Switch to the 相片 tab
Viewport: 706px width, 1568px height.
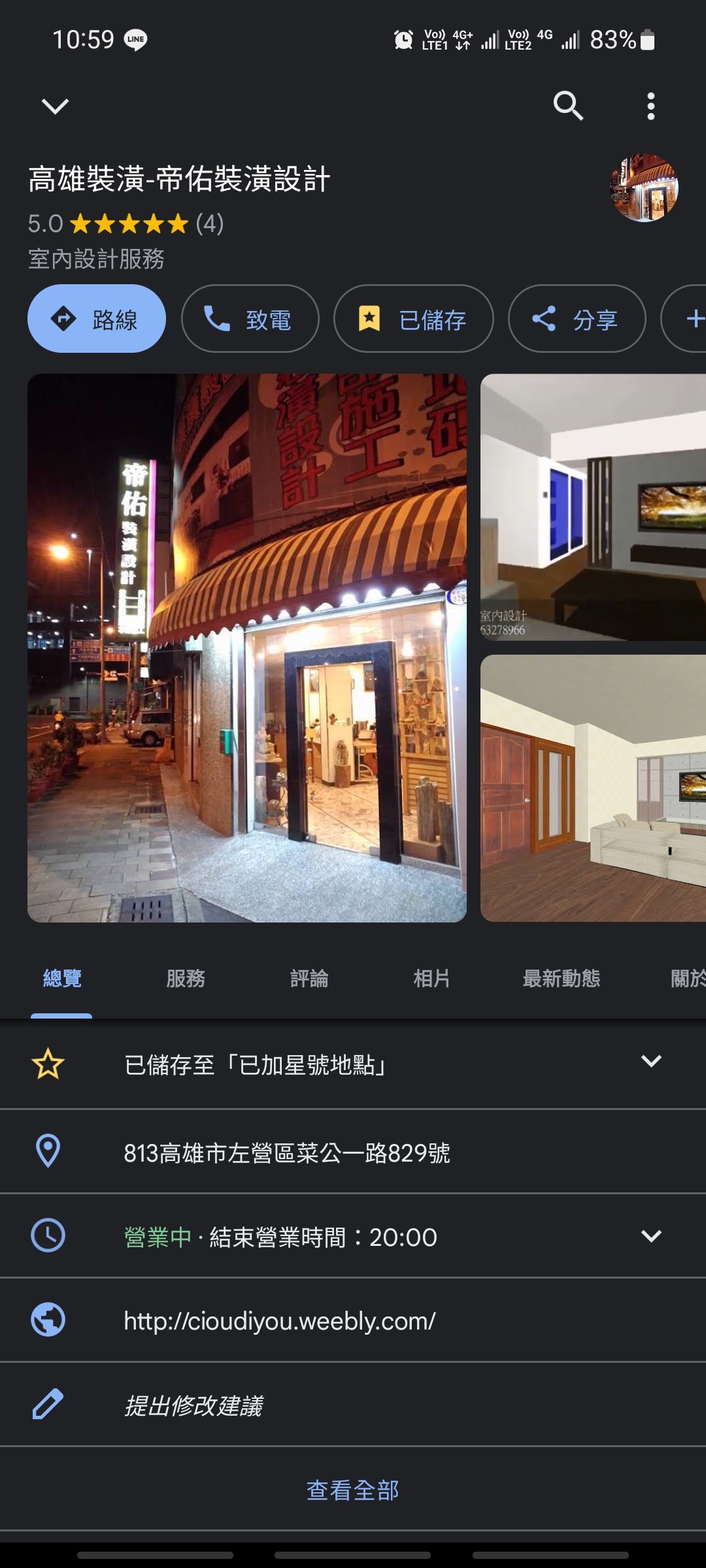431,978
